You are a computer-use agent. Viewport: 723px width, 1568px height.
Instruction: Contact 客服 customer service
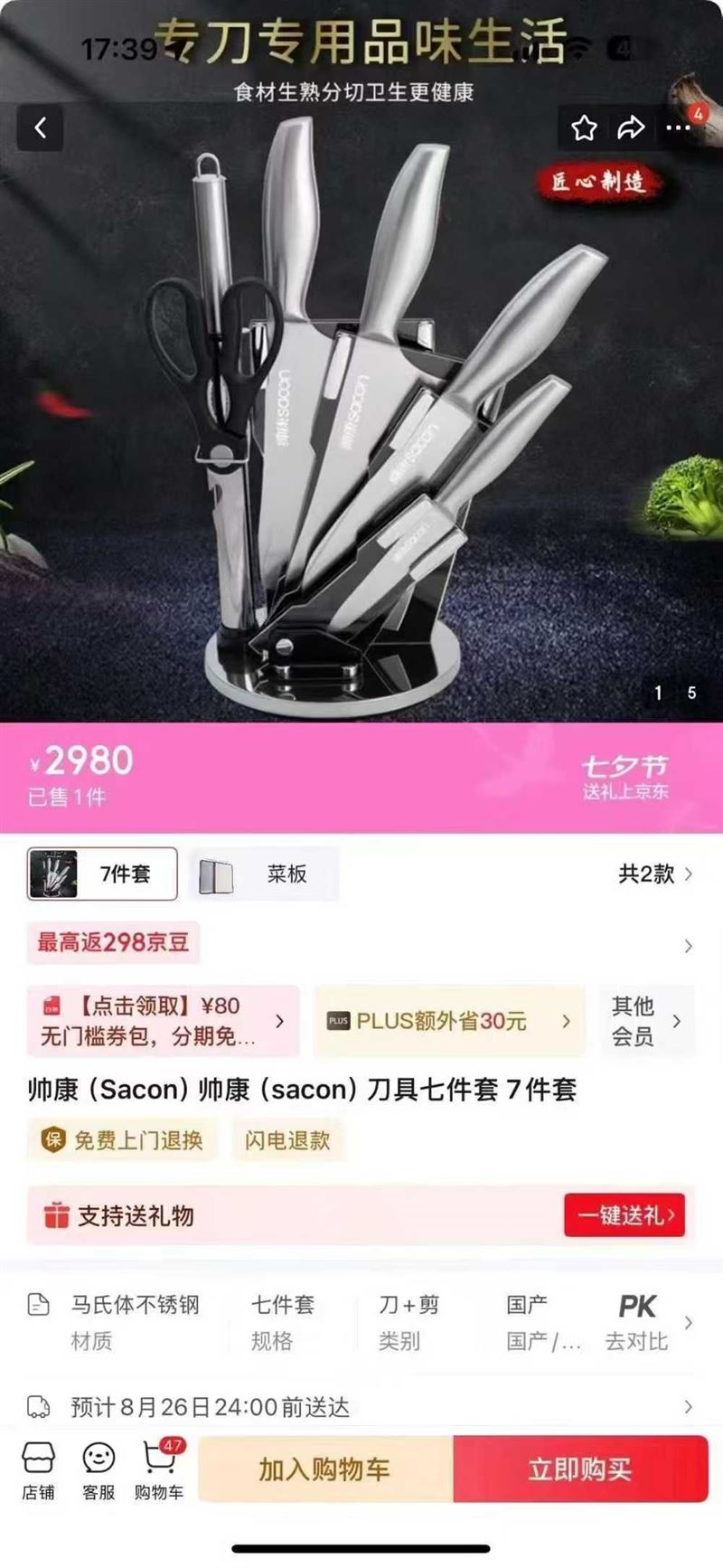coord(99,1471)
